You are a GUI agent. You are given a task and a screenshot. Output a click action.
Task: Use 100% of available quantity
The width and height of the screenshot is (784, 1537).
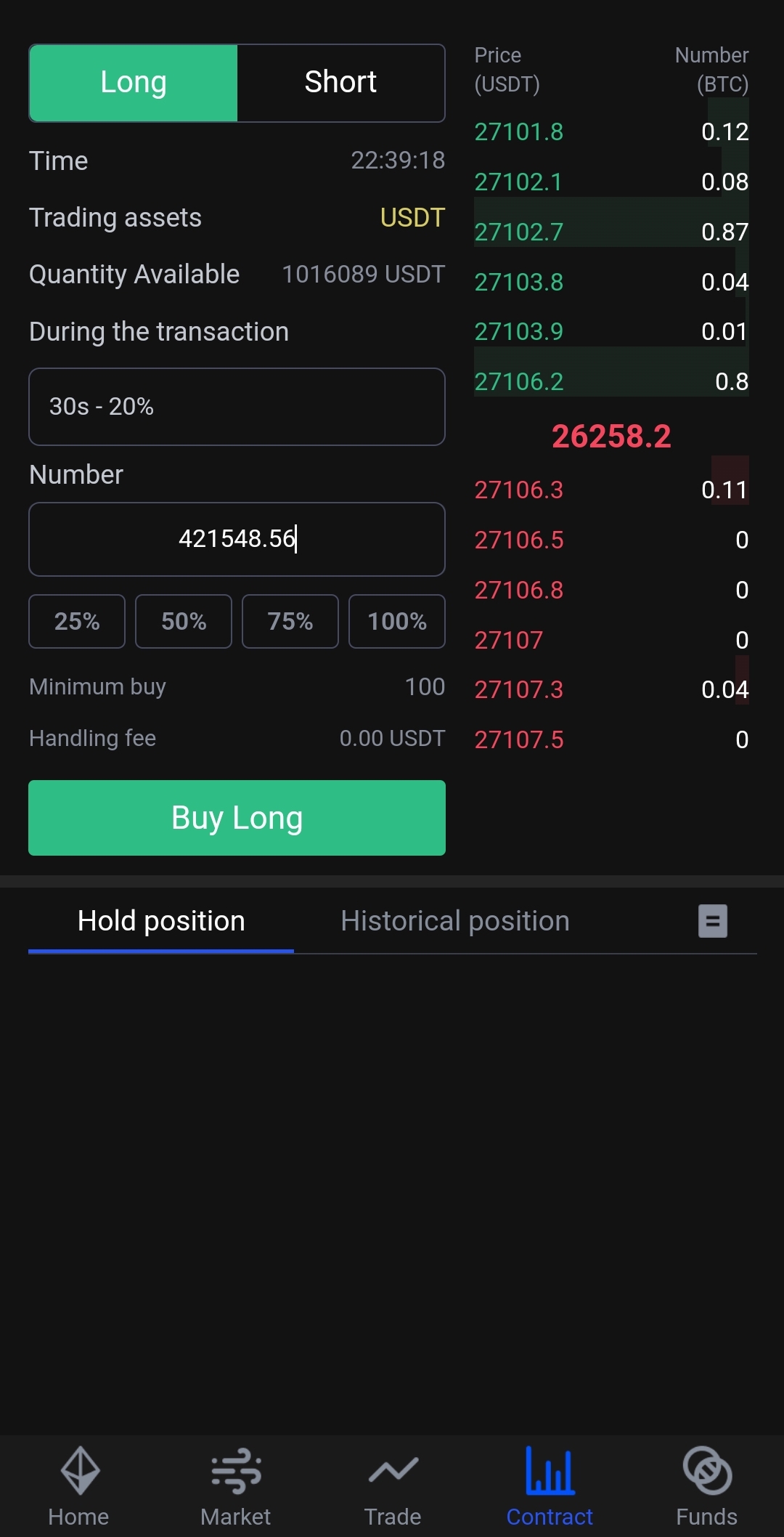(x=397, y=621)
